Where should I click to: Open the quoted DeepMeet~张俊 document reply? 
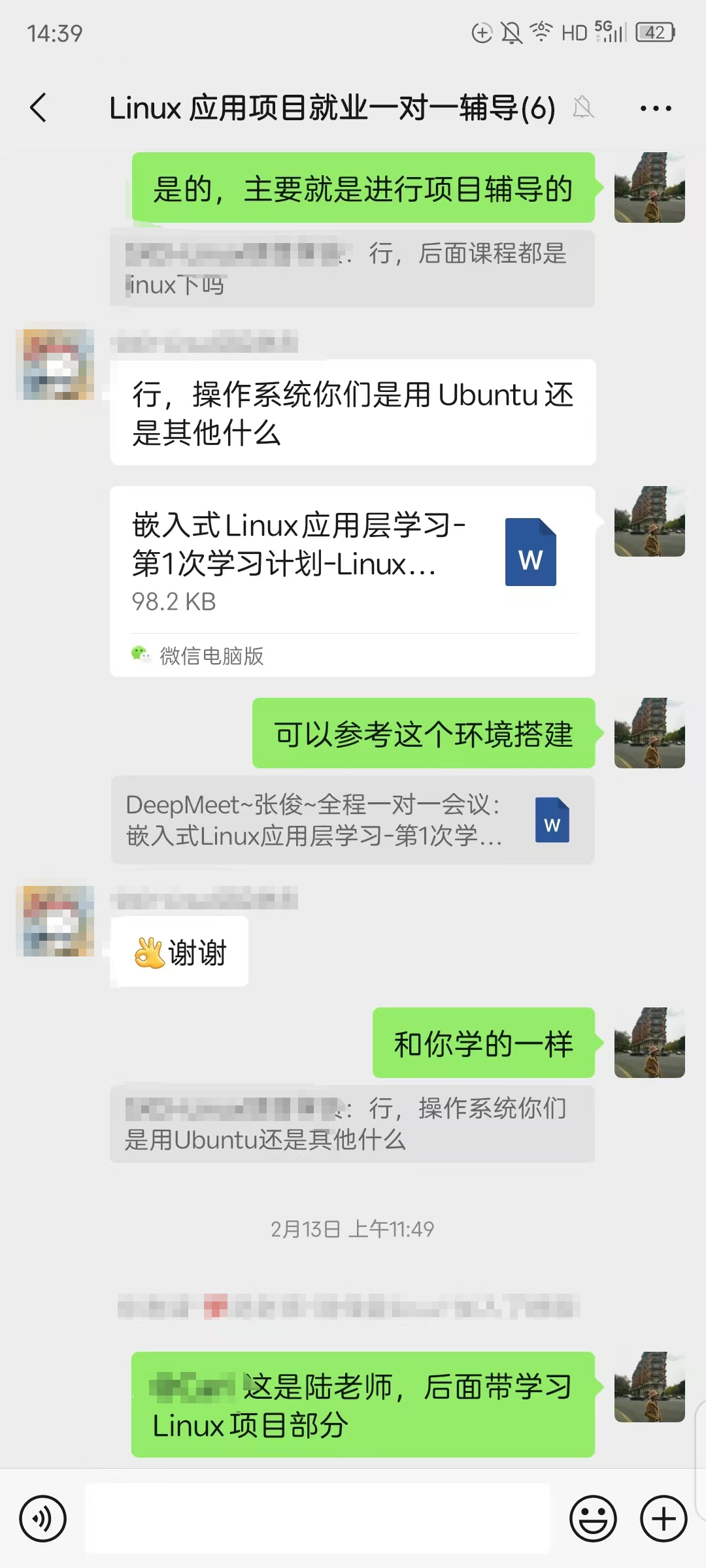(x=352, y=820)
